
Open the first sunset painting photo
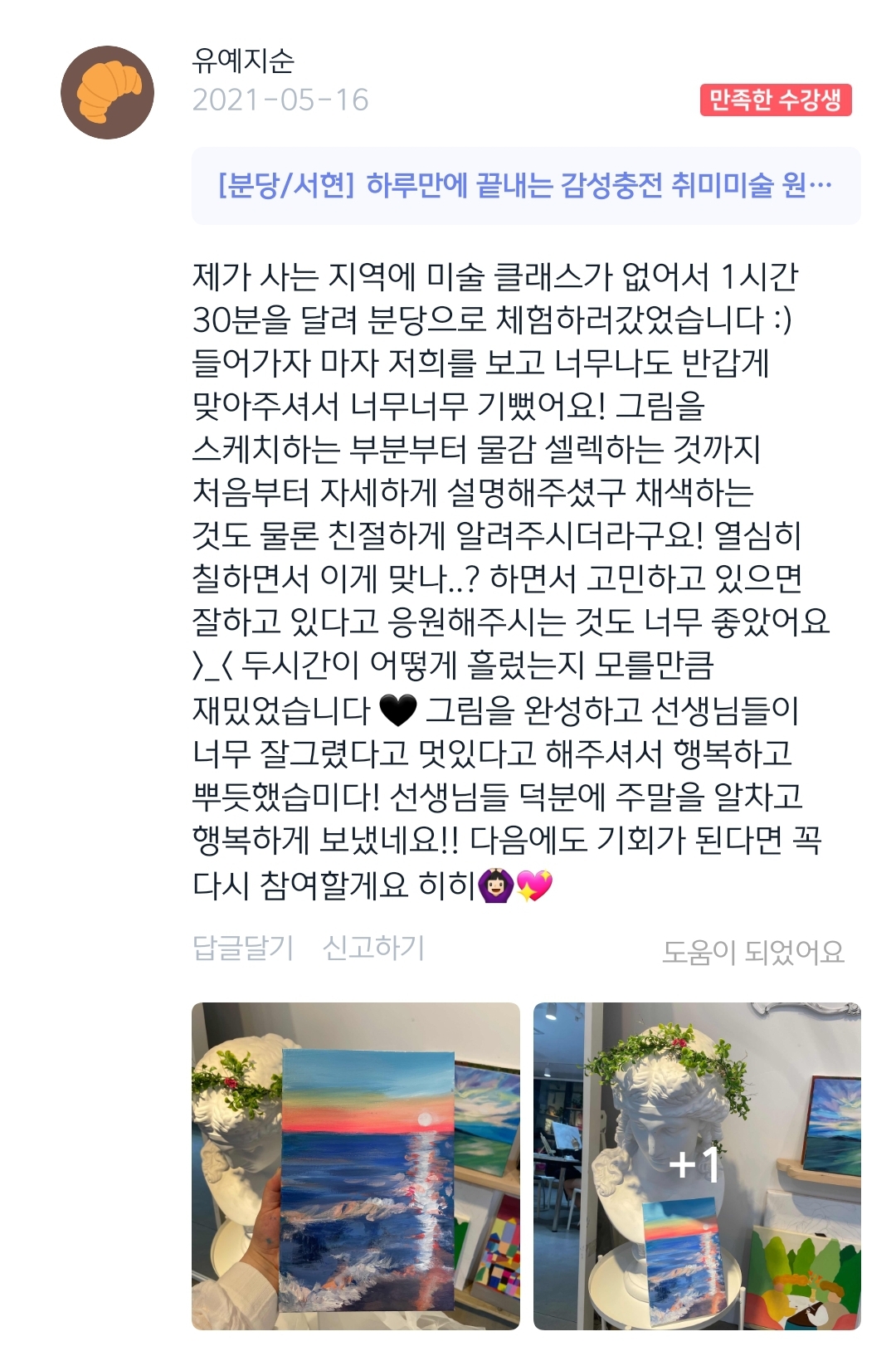(355, 1166)
